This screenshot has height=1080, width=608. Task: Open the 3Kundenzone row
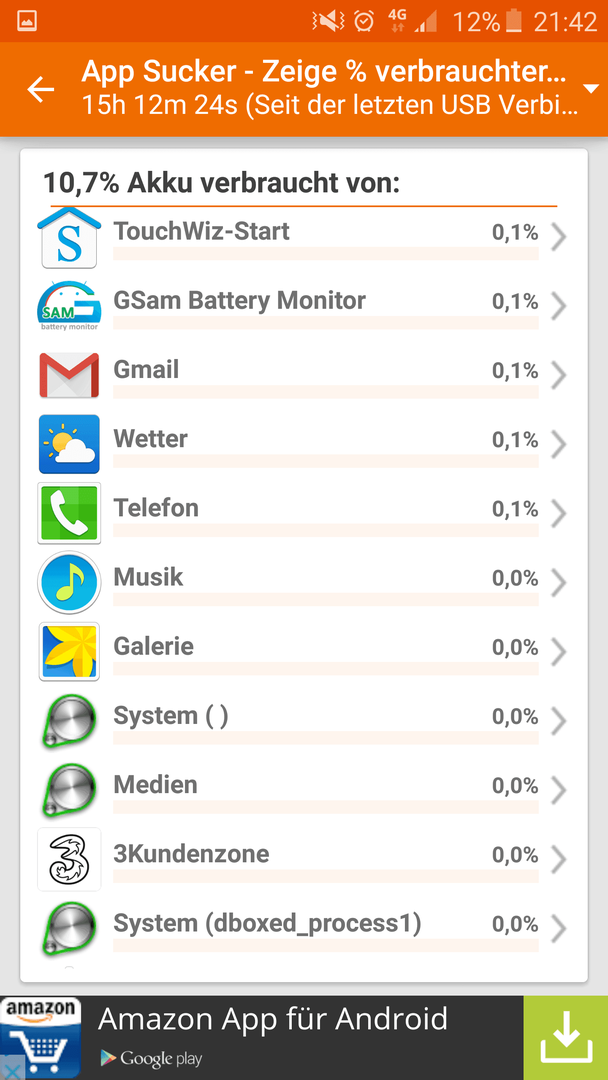pyautogui.click(x=303, y=859)
